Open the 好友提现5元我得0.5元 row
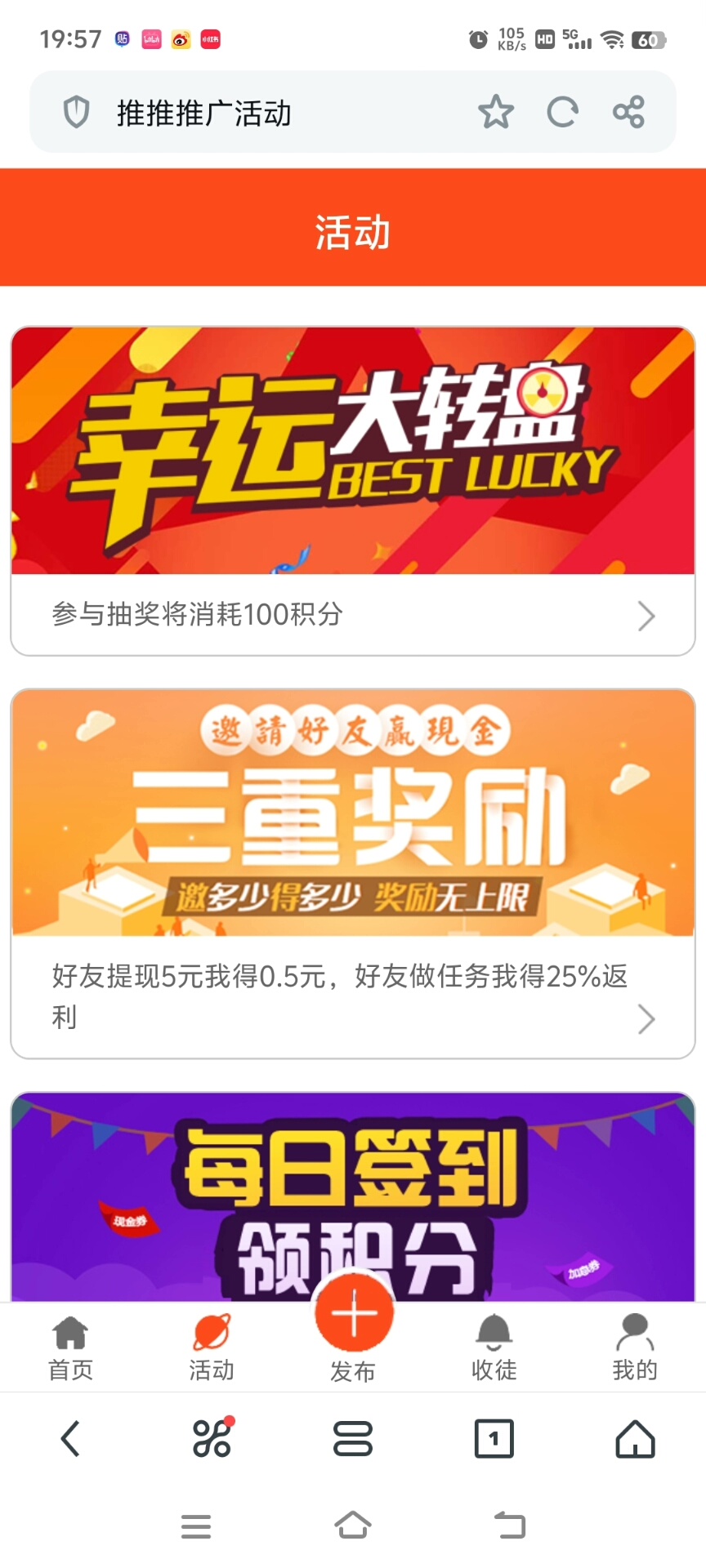The image size is (706, 1568). 353,996
